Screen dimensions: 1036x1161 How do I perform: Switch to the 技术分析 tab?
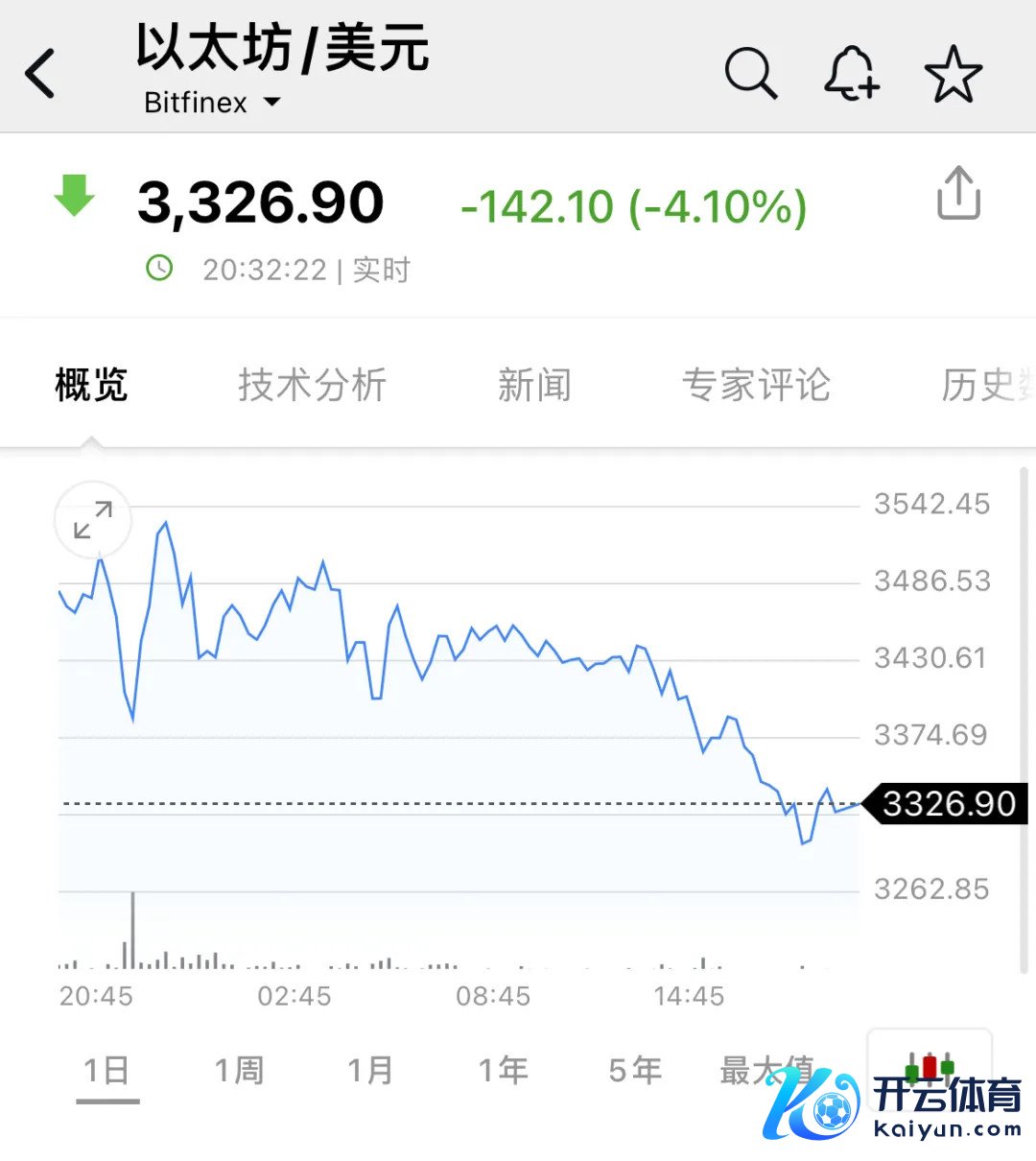(312, 386)
